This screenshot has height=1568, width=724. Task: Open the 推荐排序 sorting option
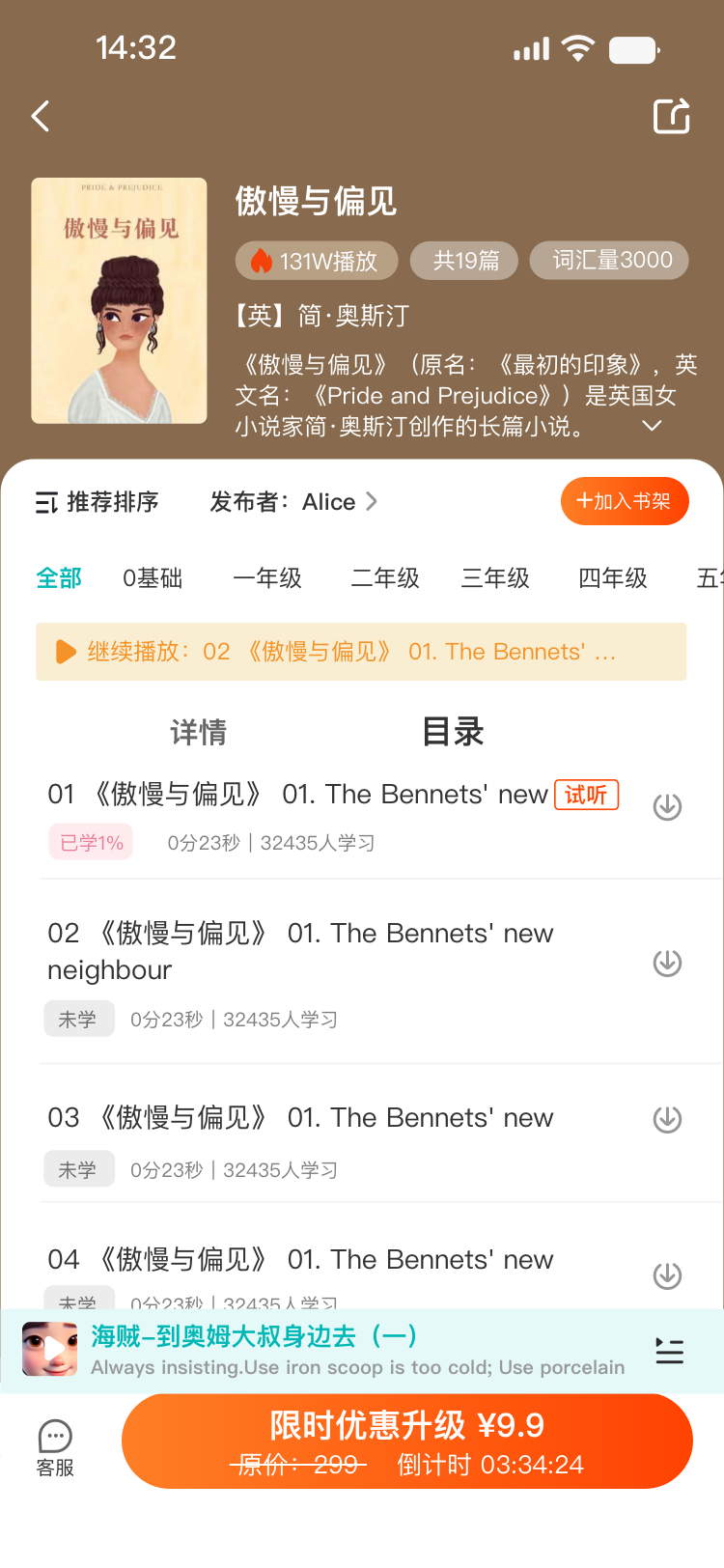[97, 502]
